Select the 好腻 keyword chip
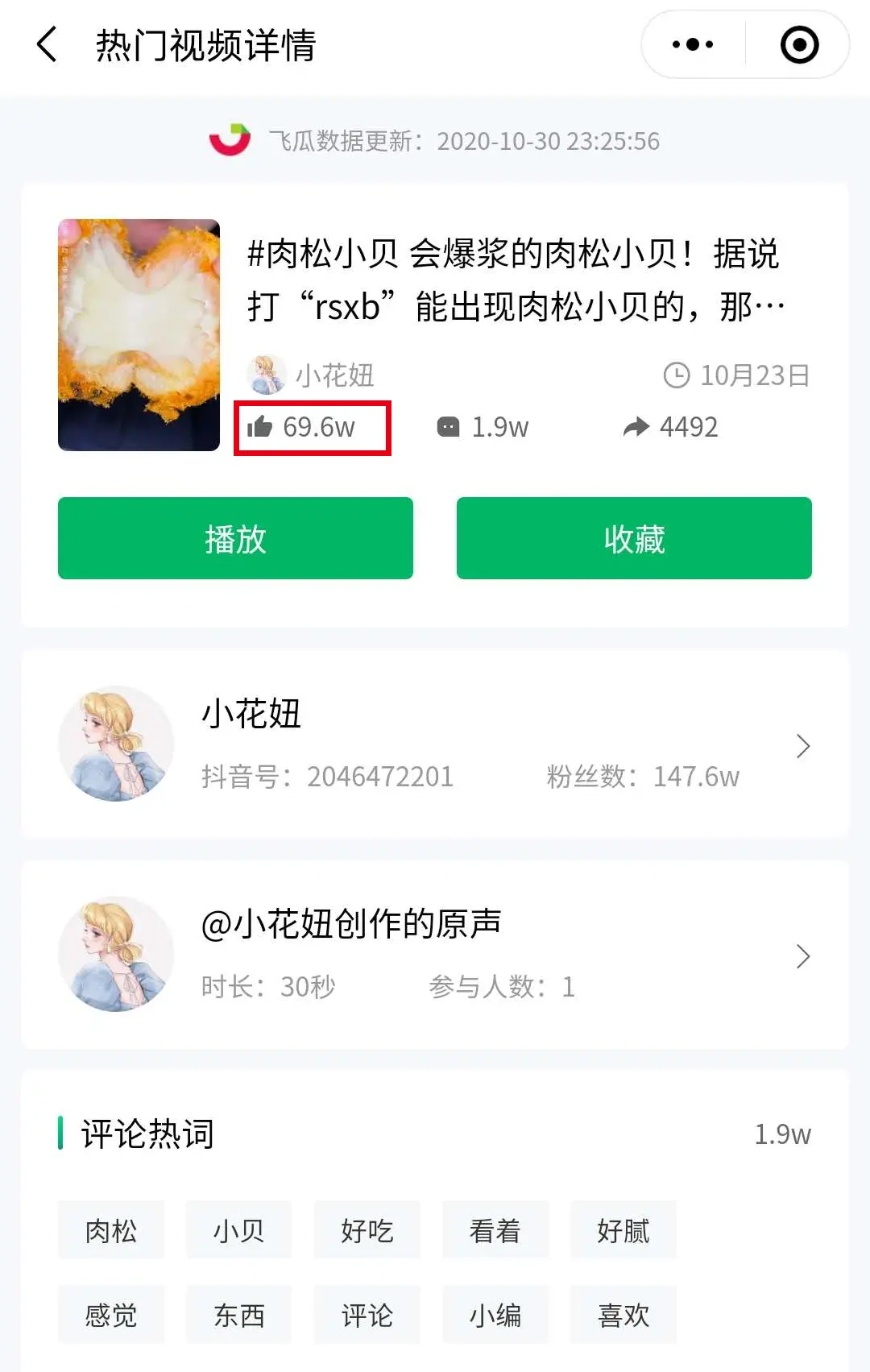Viewport: 870px width, 1372px height. 623,1230
